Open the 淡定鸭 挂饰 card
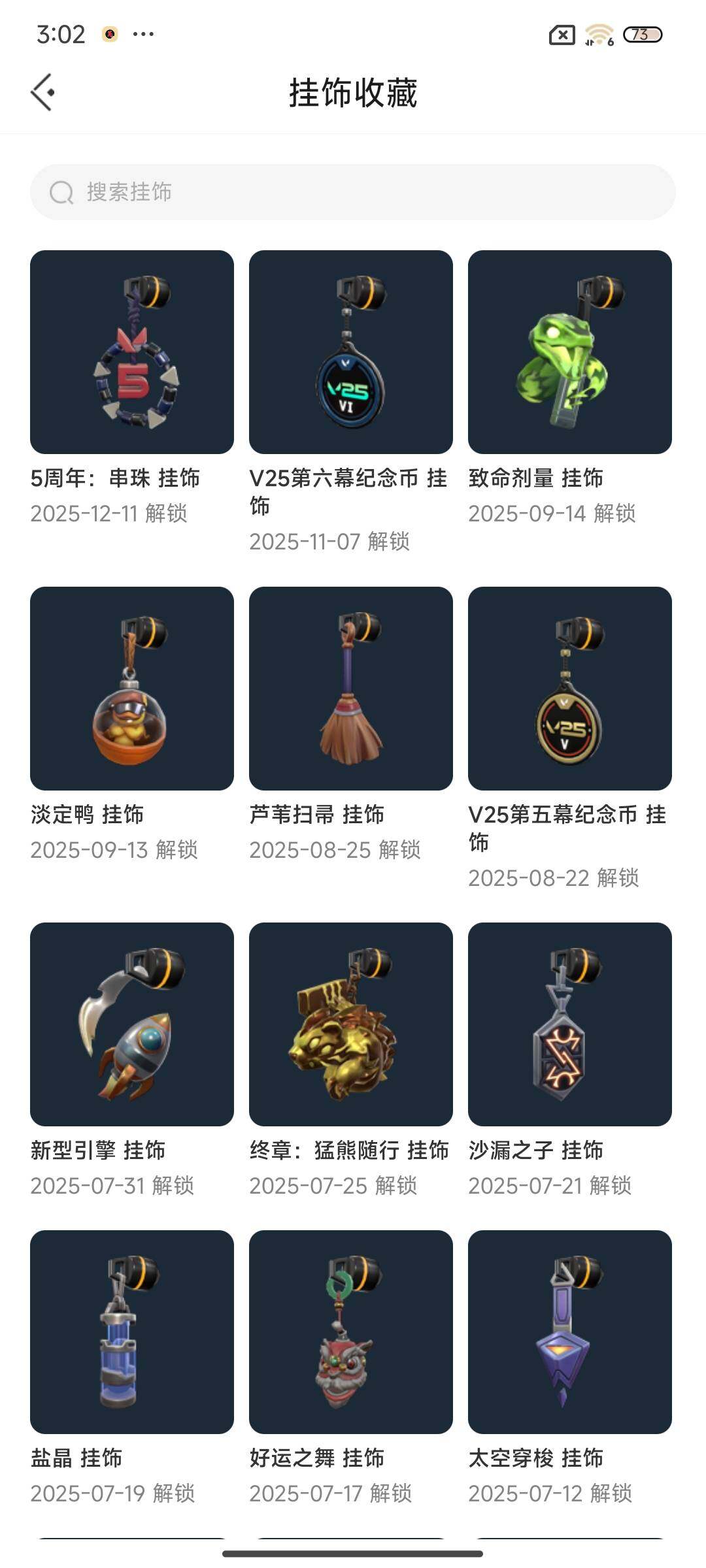Screen dimensions: 706x1568 coord(132,689)
